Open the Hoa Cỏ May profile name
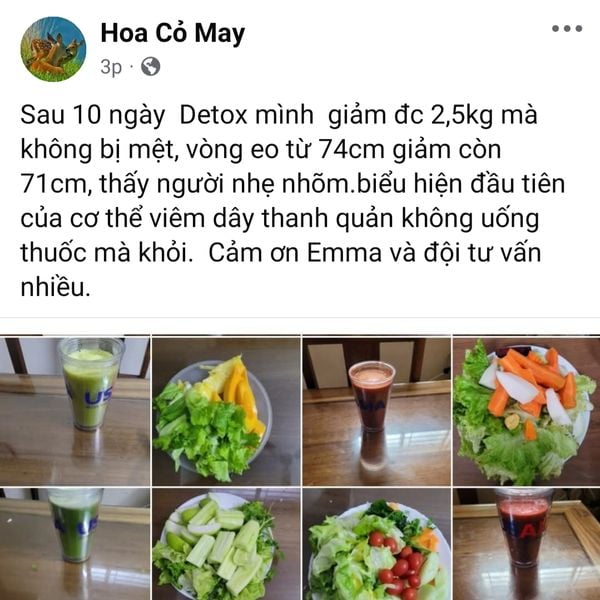The width and height of the screenshot is (600, 600). pos(172,33)
